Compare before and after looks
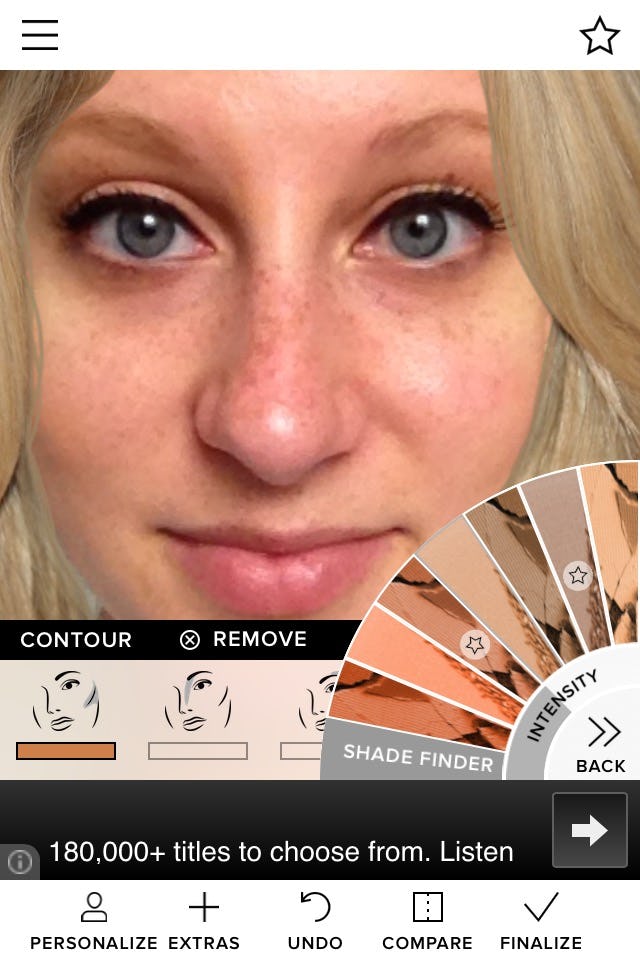The width and height of the screenshot is (640, 960). tap(427, 922)
